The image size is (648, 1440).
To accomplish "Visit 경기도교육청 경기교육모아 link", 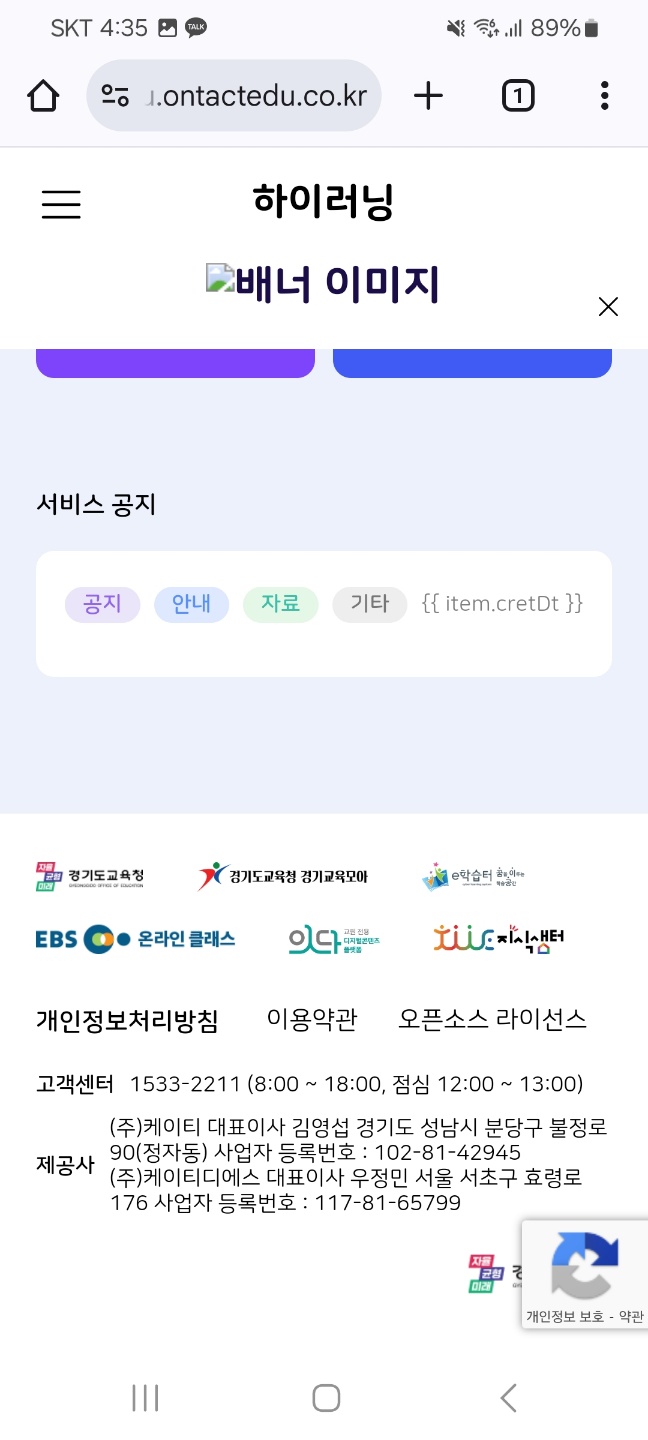I will [x=283, y=877].
